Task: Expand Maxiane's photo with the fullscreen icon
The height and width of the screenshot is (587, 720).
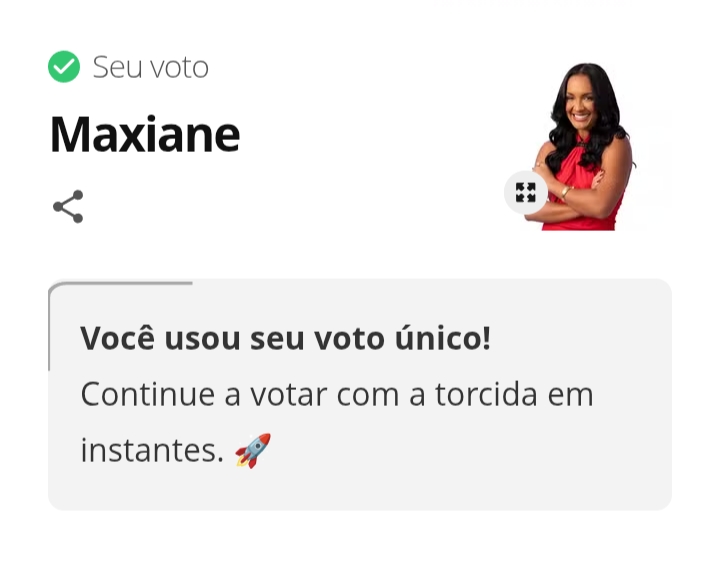Action: pos(525,193)
